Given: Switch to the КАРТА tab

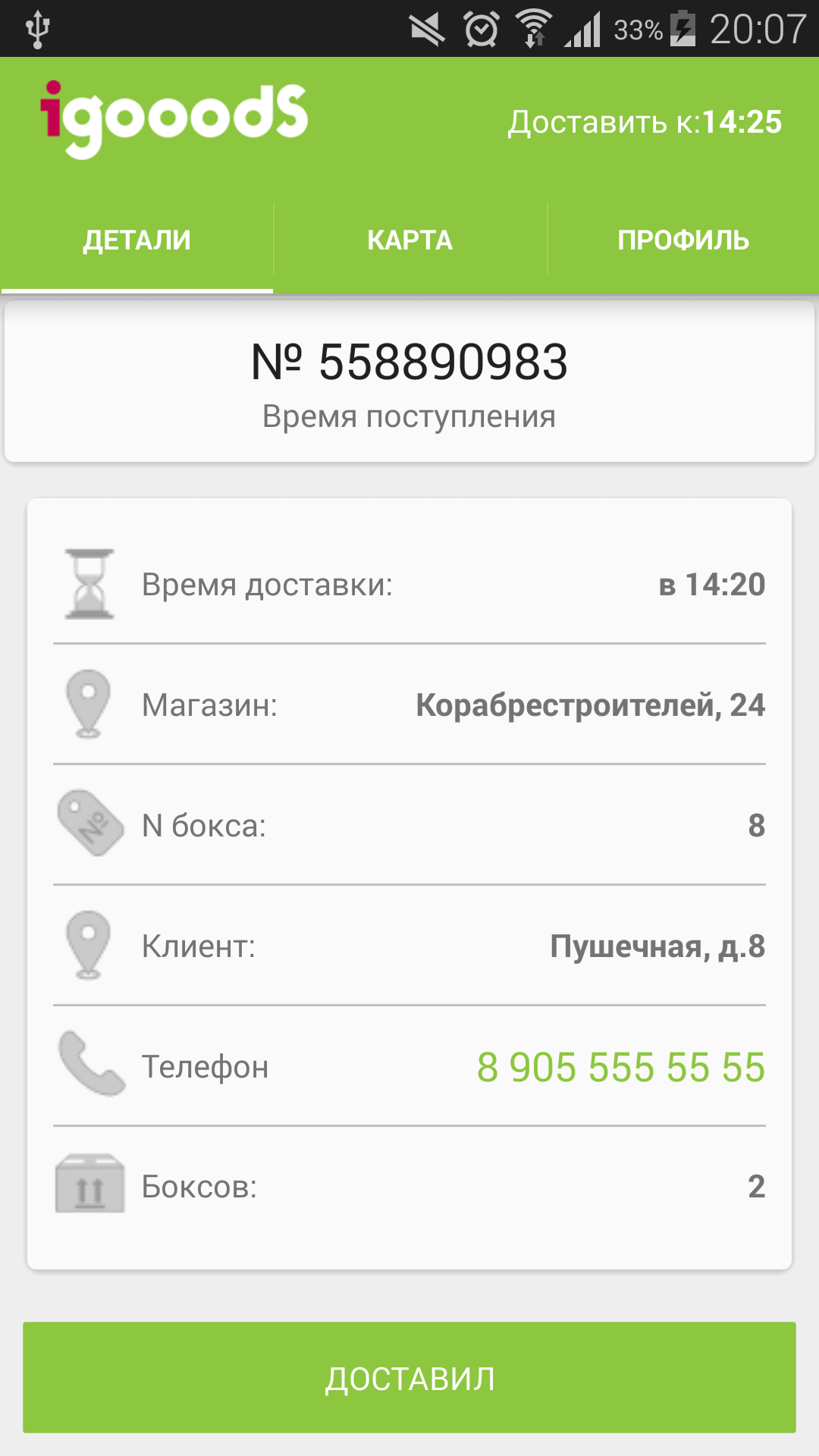Looking at the screenshot, I should coord(409,240).
